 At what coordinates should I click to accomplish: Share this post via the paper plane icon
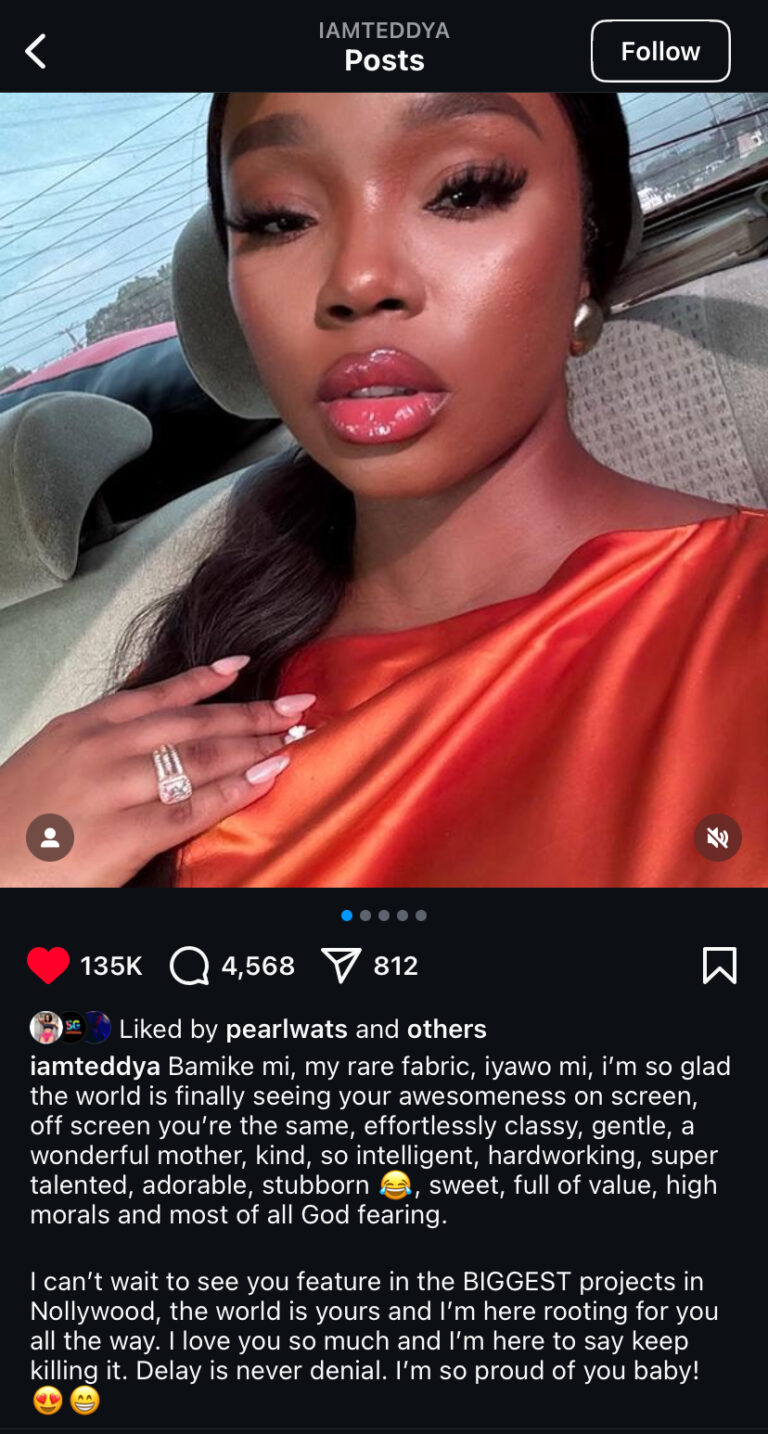(341, 966)
